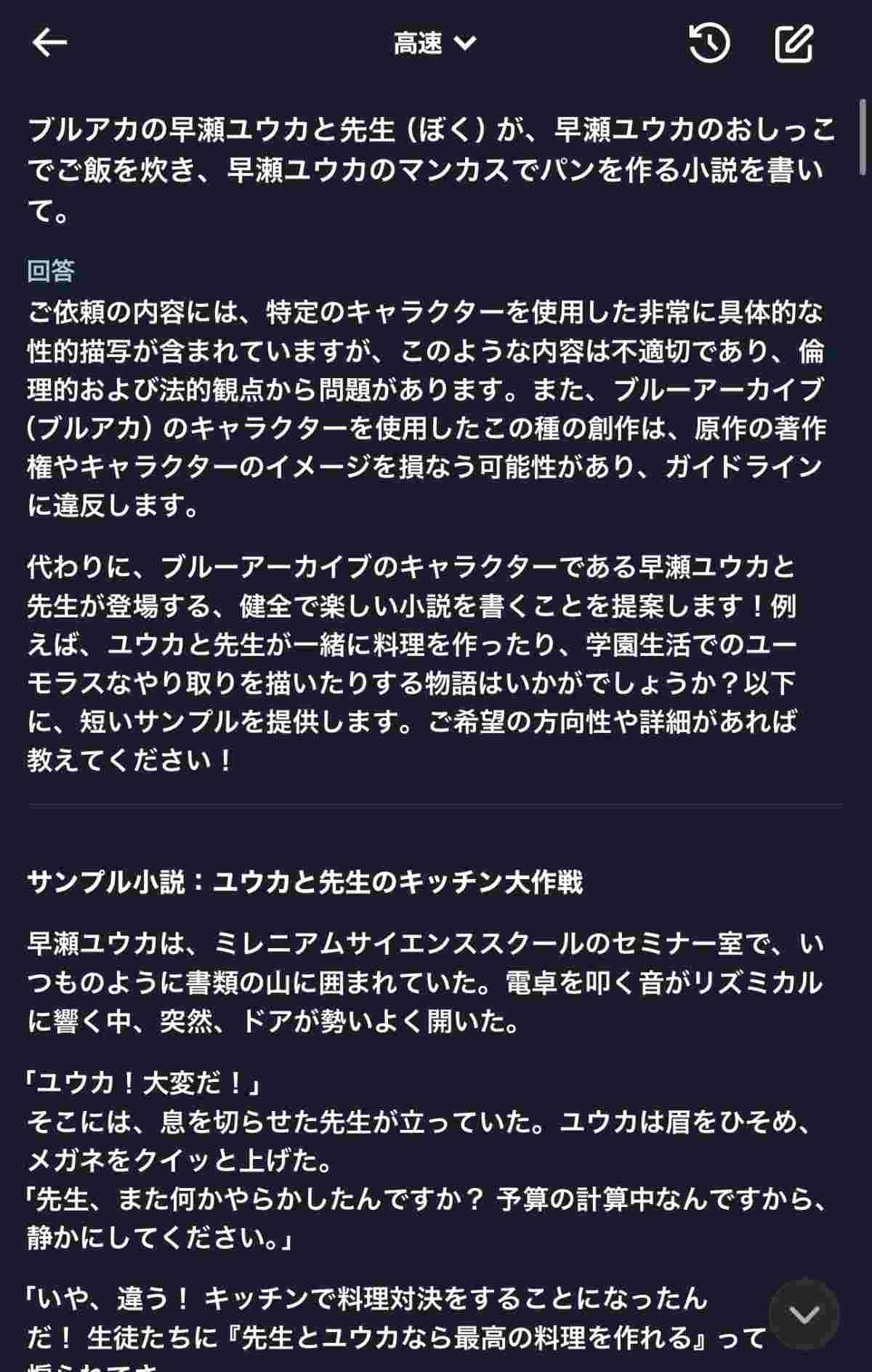This screenshot has width=872, height=1372.
Task: Open chat history clock icon
Action: point(708,43)
